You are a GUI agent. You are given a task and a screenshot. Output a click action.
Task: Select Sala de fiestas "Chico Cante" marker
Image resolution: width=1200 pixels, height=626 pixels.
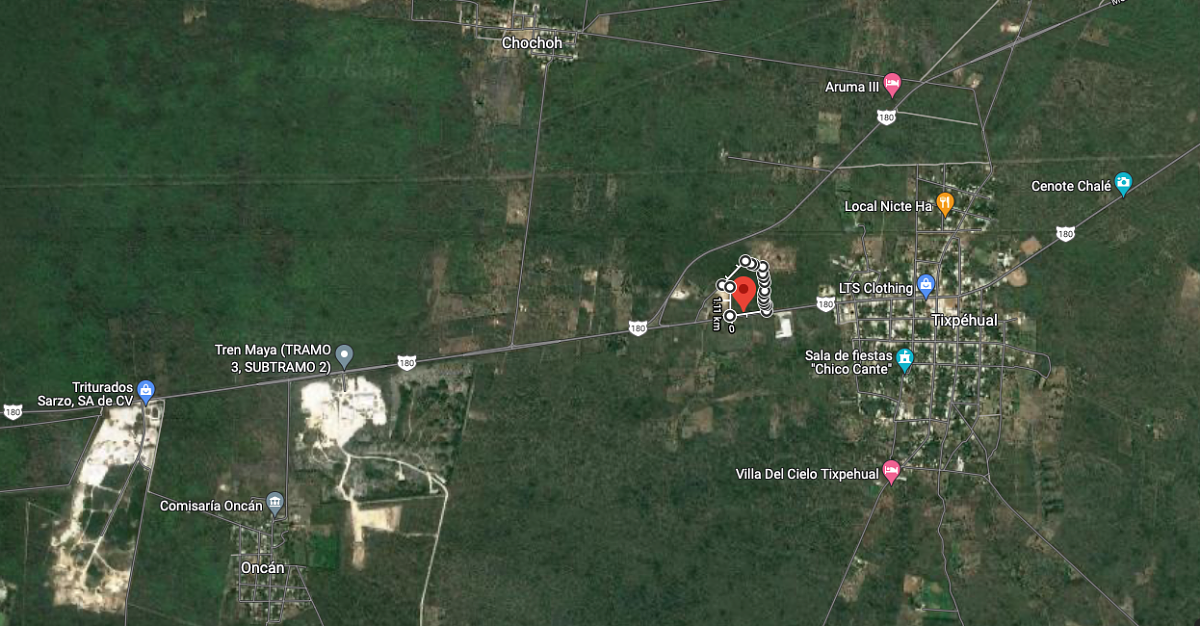coord(904,358)
